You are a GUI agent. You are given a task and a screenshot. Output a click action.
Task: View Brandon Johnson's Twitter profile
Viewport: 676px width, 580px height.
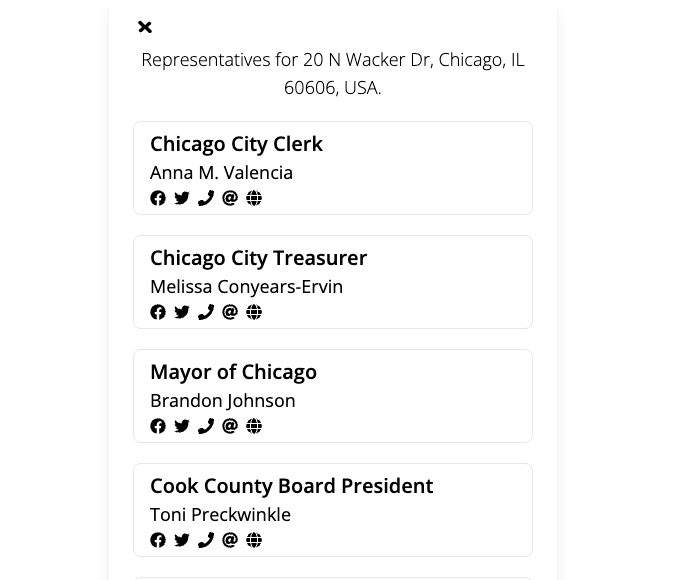(182, 426)
